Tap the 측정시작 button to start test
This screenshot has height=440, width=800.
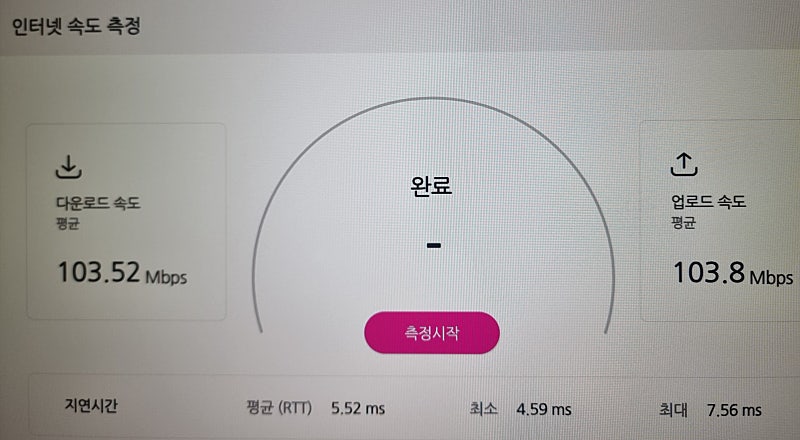tap(431, 332)
